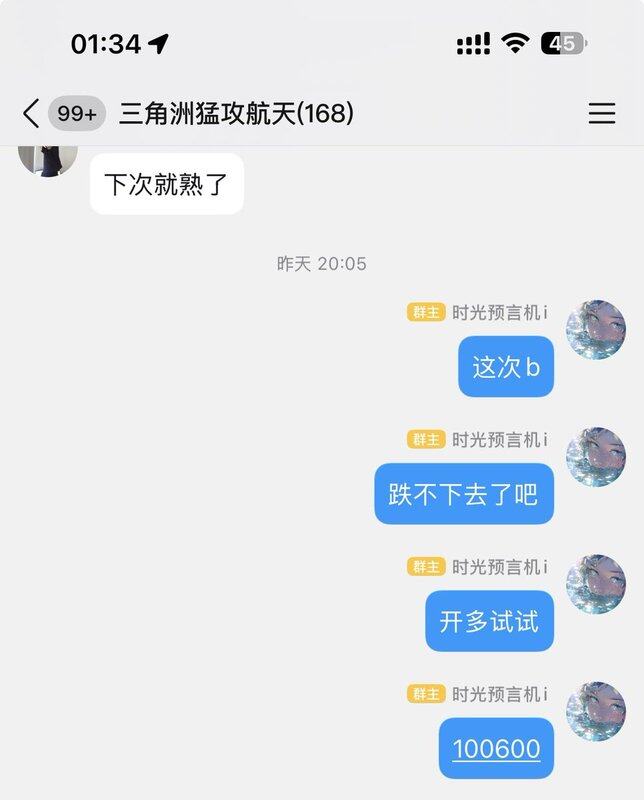644x800 pixels.
Task: Open the group chat settings menu
Action: point(601,113)
